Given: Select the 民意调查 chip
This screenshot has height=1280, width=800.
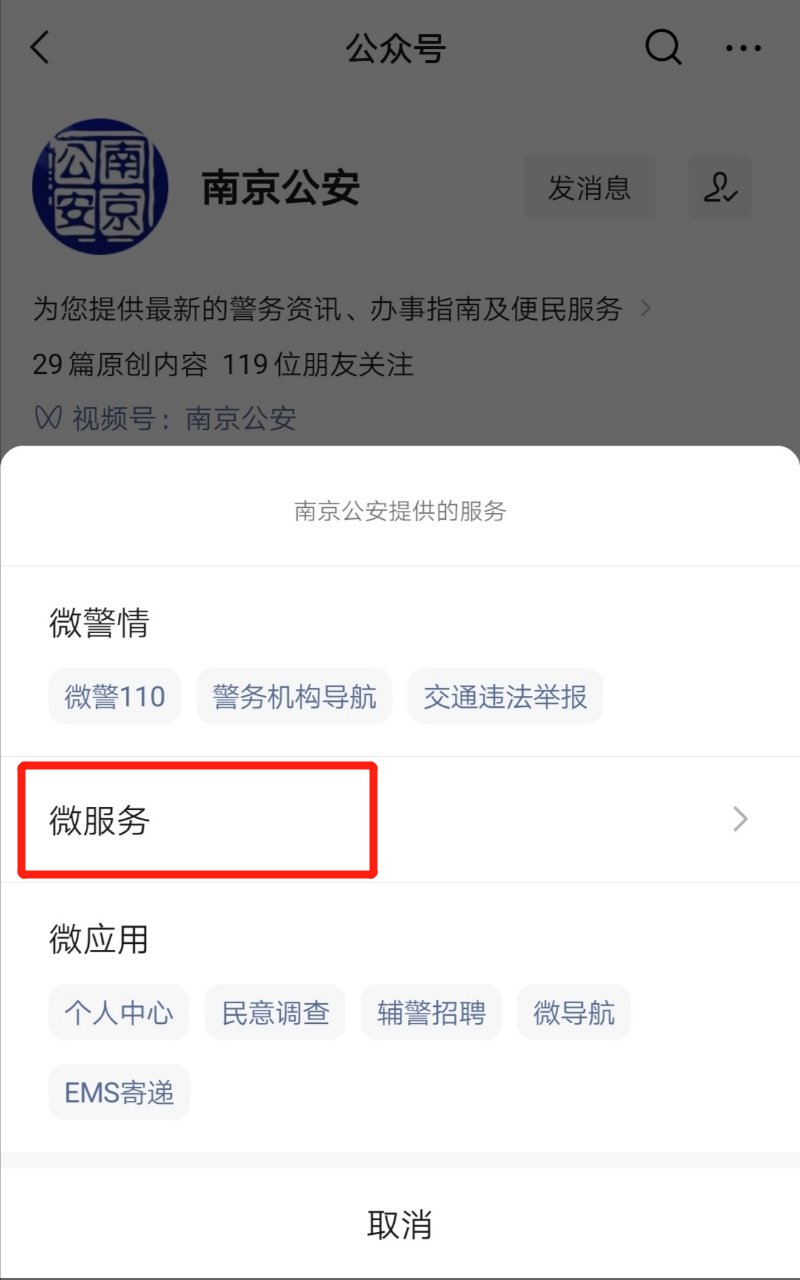Looking at the screenshot, I should tap(275, 1012).
